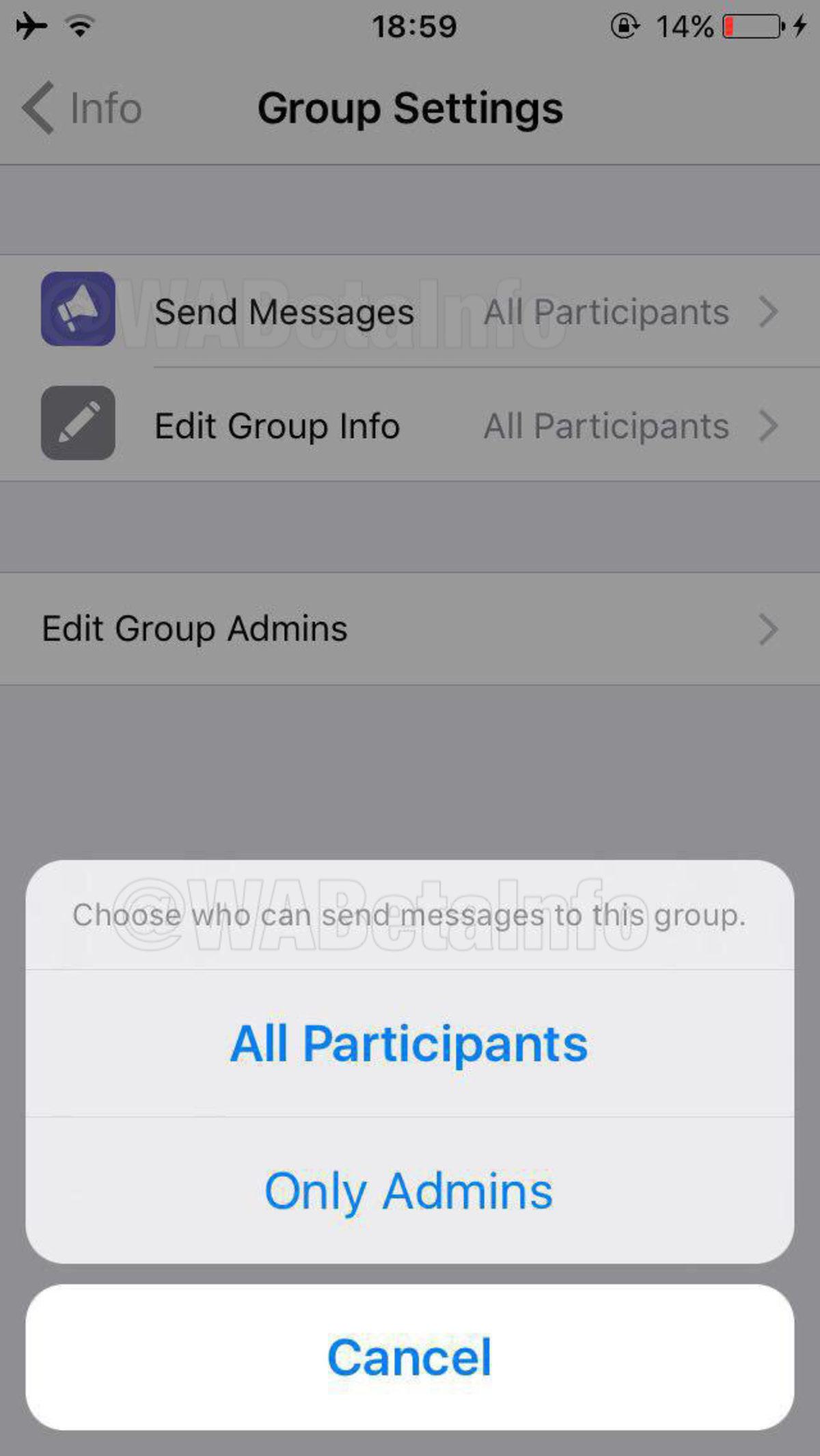Tap the orientation lock icon near battery
Viewport: 820px width, 1456px height.
(625, 26)
